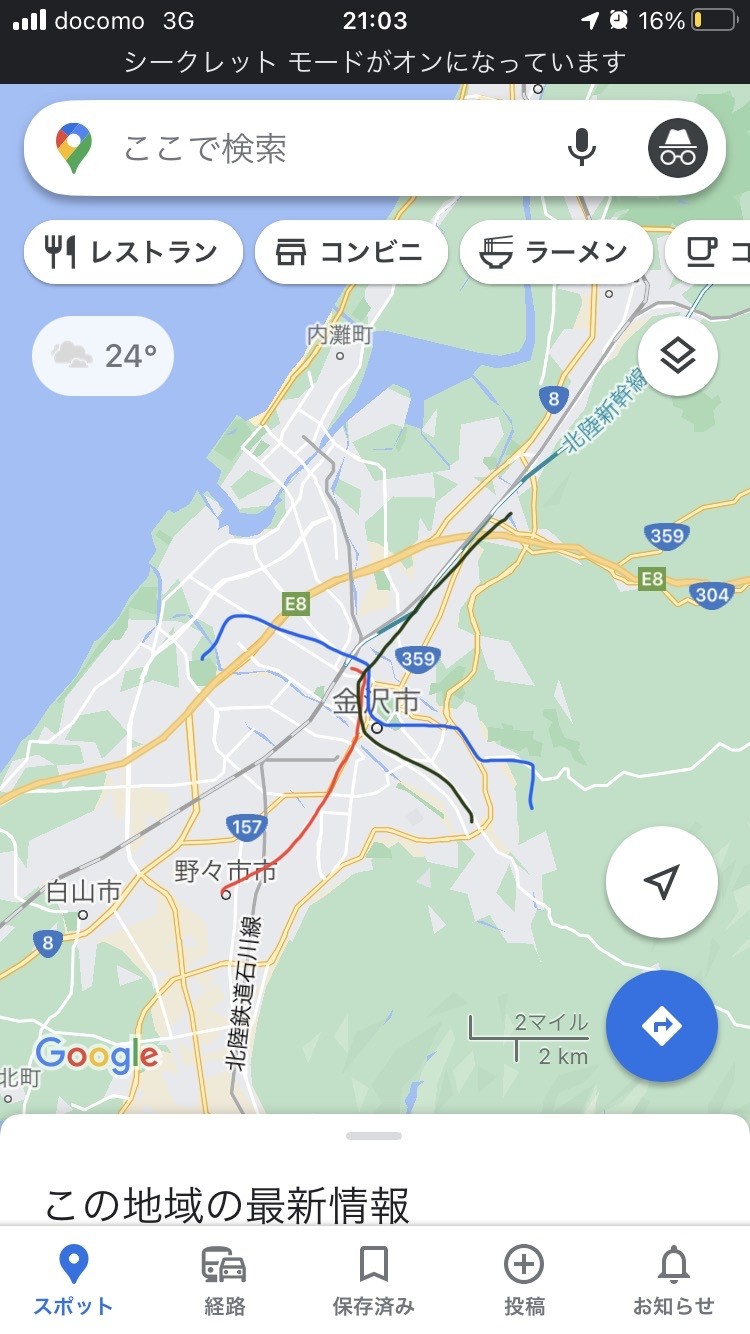Open the 保存済み tab
The image size is (750, 1334).
click(373, 1280)
